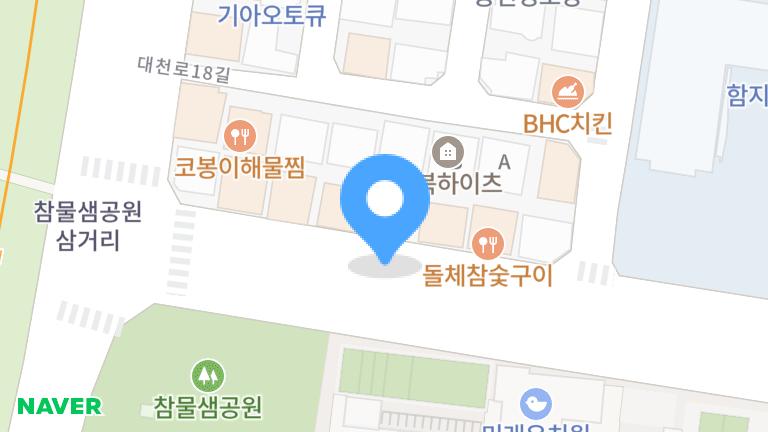Image resolution: width=768 pixels, height=432 pixels.
Task: Open the BHC치킨 place marker
Action: click(x=568, y=92)
